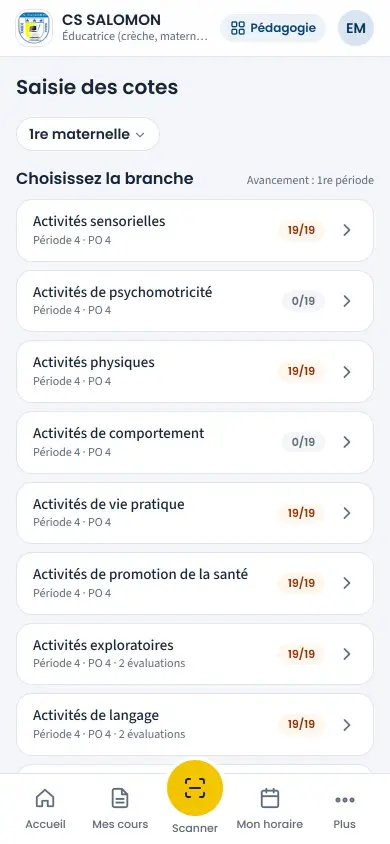Open Activités de langage branch

tap(195, 725)
